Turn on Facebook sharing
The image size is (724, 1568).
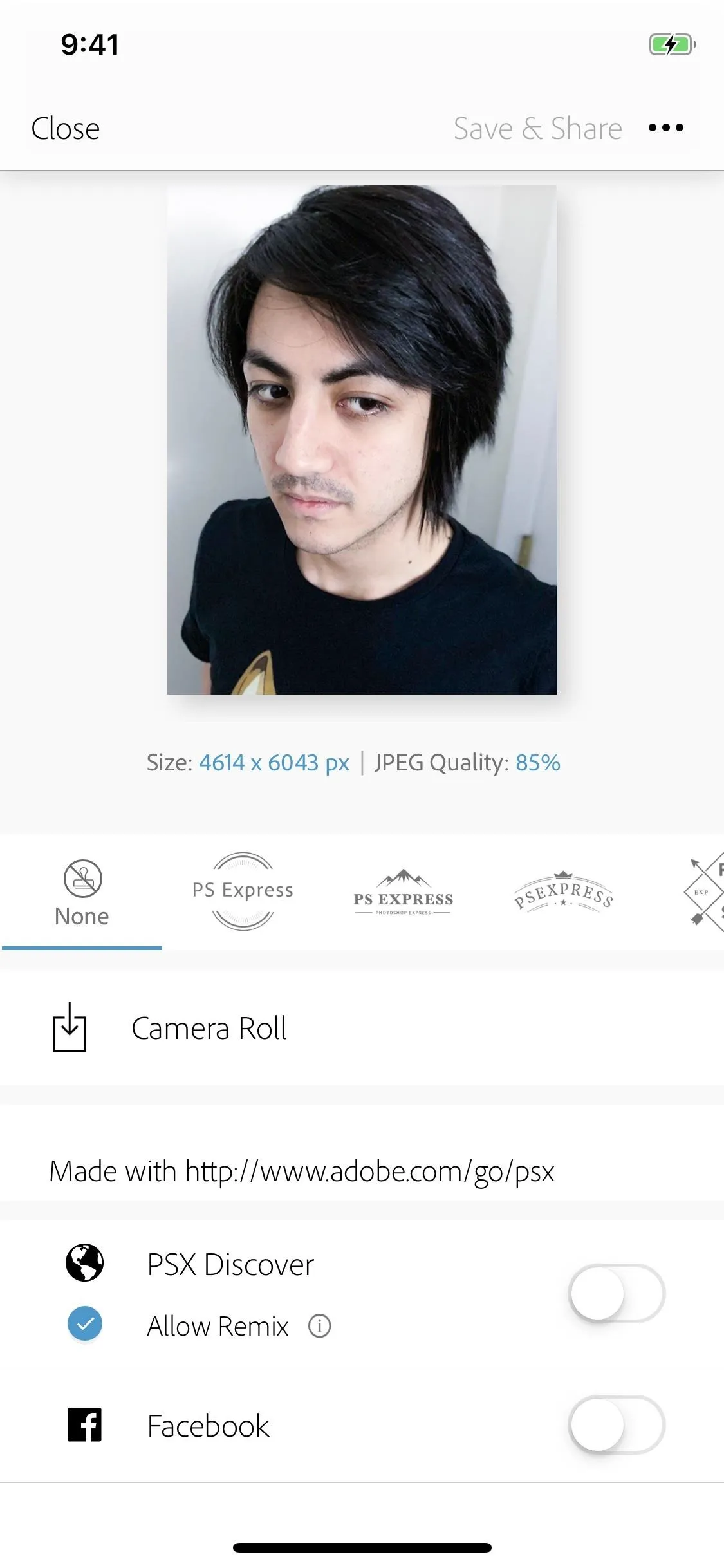(617, 1424)
